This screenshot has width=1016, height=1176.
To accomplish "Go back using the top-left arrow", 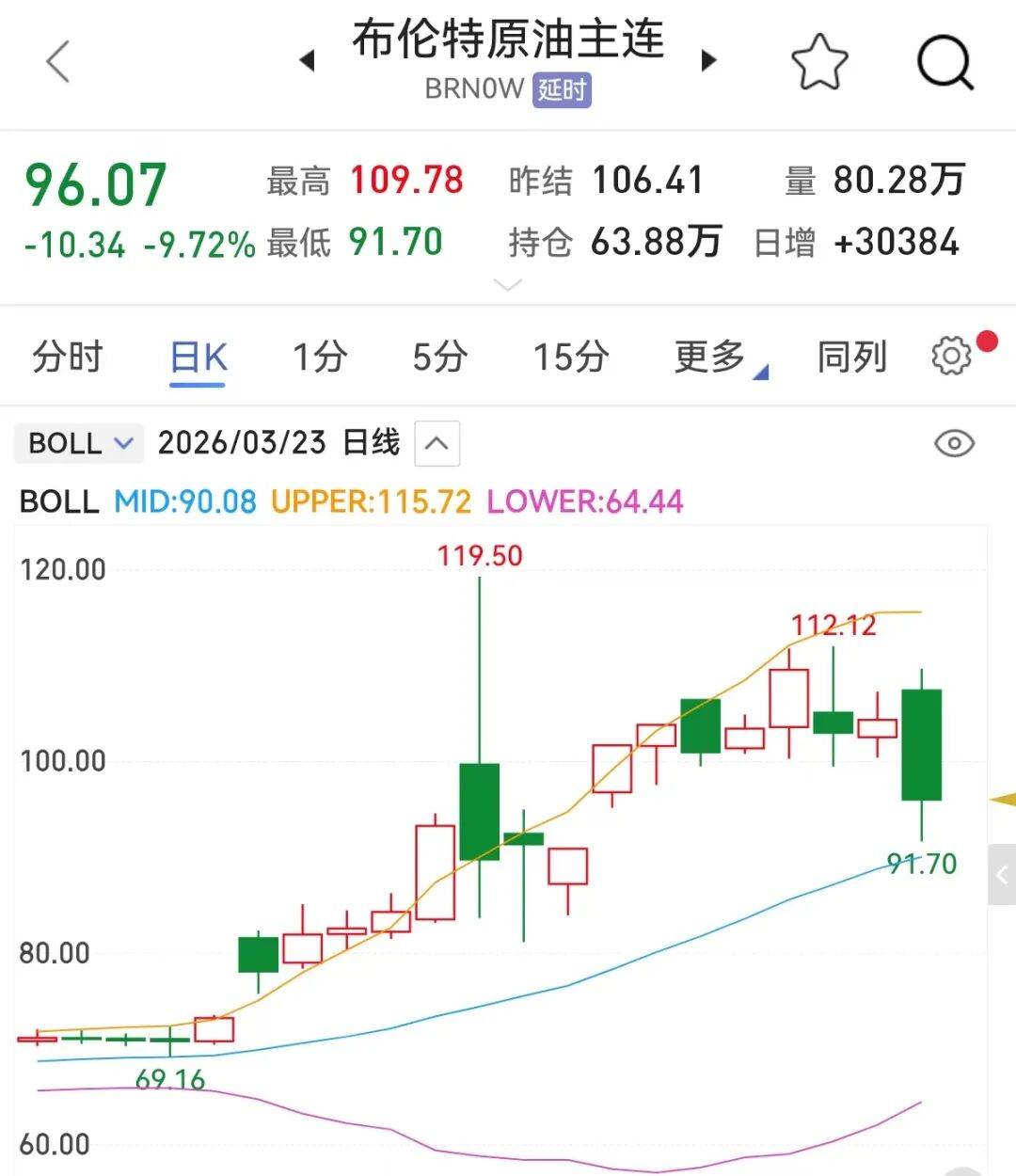I will point(58,62).
